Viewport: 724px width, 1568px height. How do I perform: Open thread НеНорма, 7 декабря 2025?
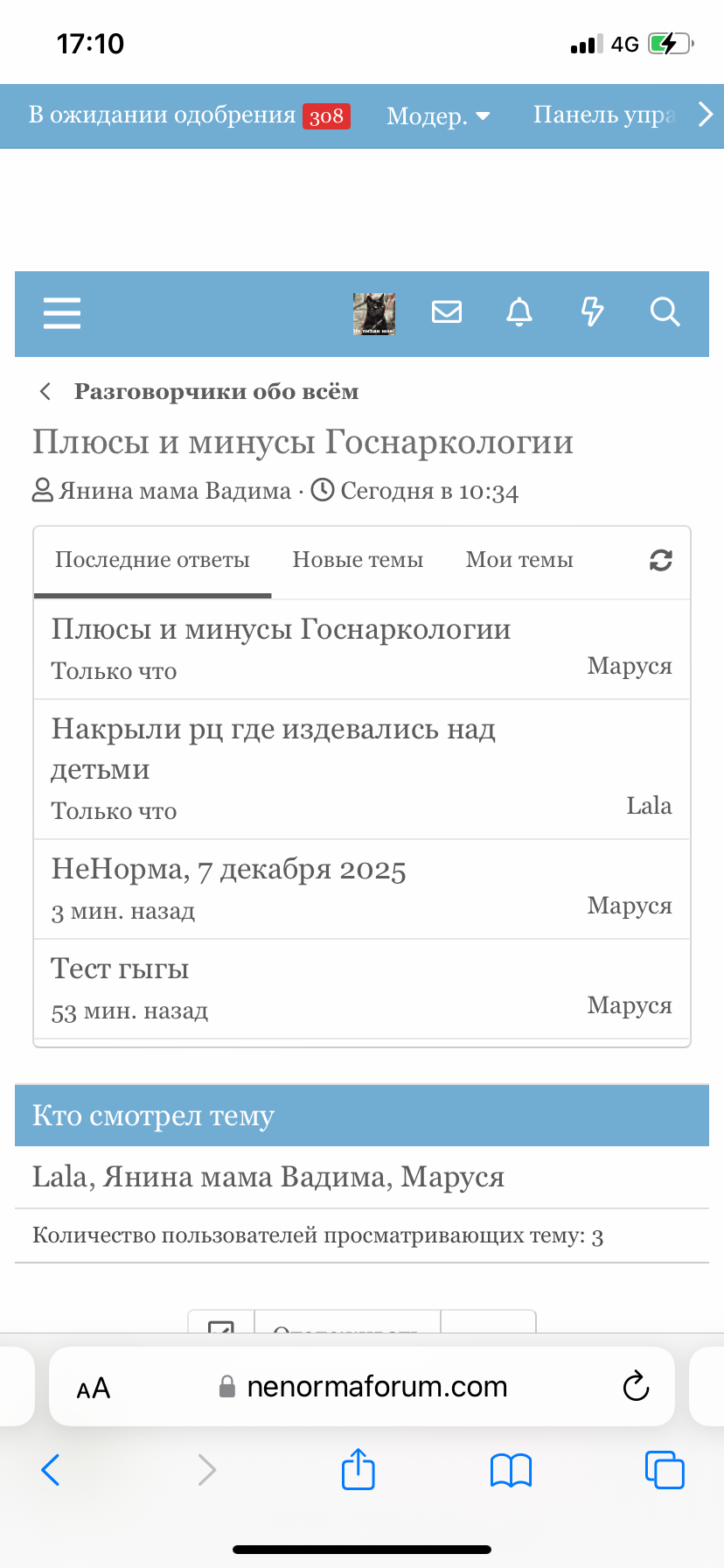click(228, 869)
